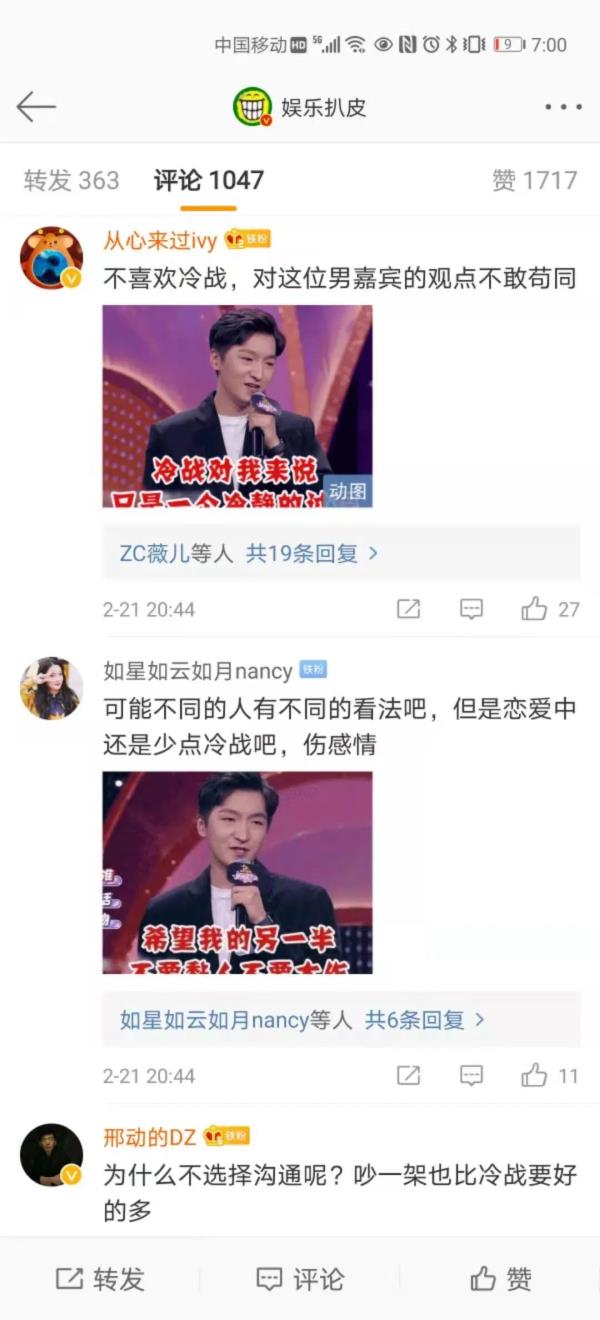Open the three-dot overflow menu

click(x=563, y=107)
